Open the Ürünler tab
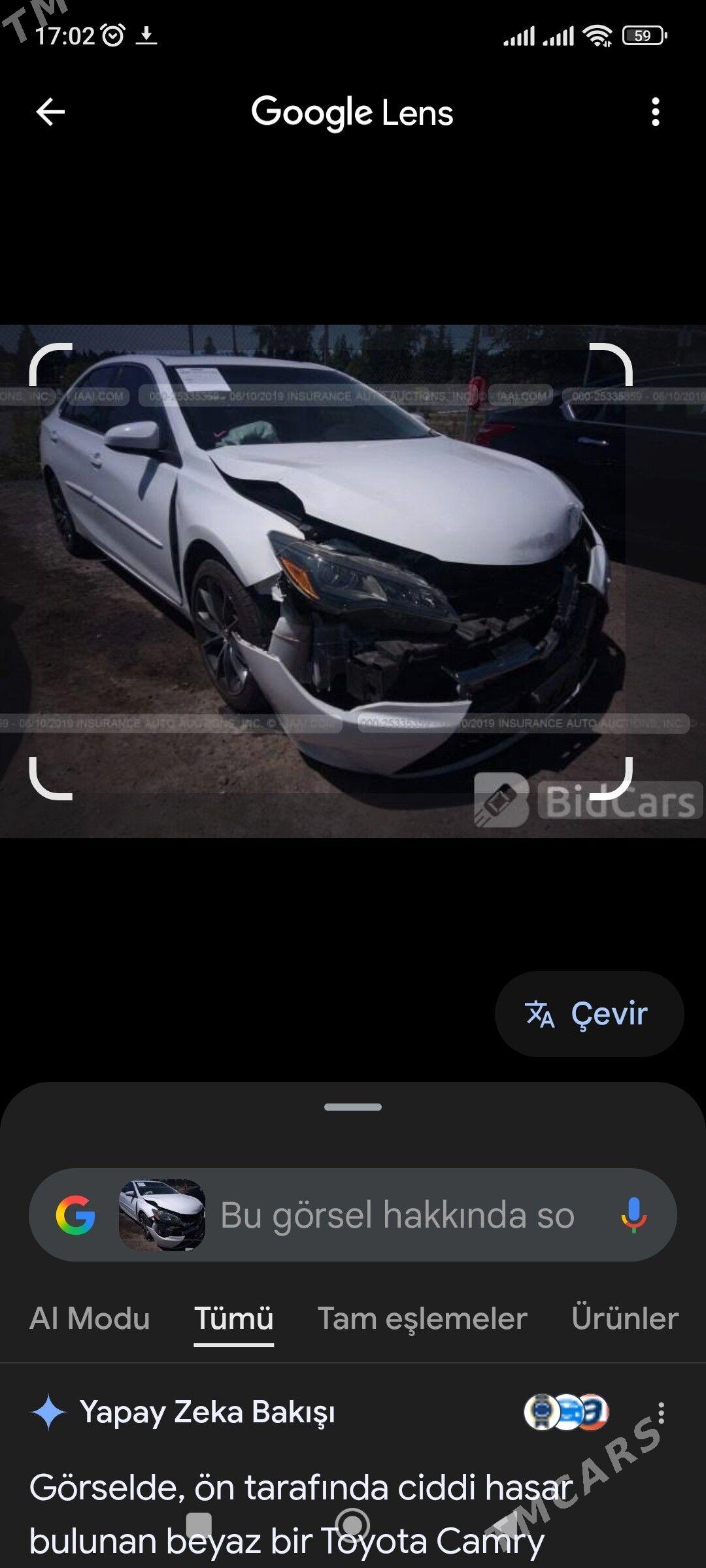Image resolution: width=706 pixels, height=1568 pixels. coord(624,1318)
